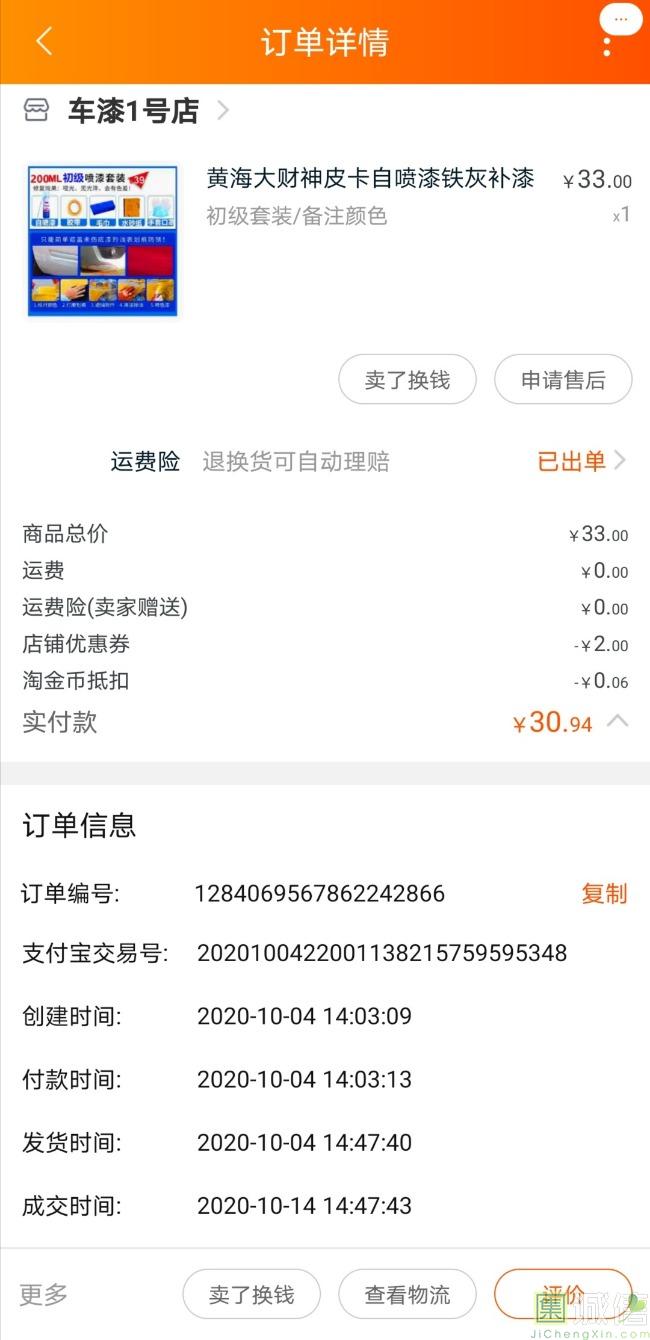Tap 卖了换钱 under the product
650x1340 pixels.
407,380
